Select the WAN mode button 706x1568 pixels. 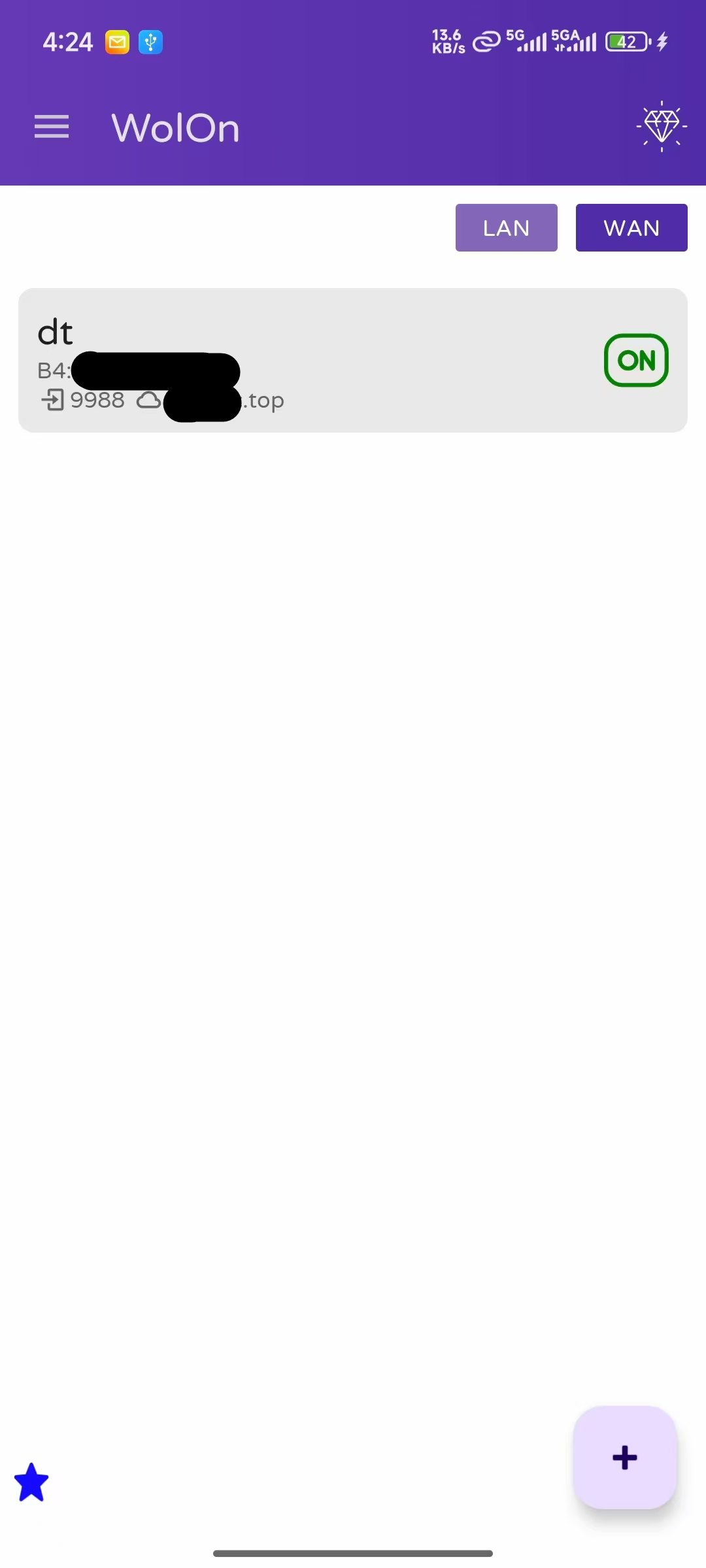[631, 227]
